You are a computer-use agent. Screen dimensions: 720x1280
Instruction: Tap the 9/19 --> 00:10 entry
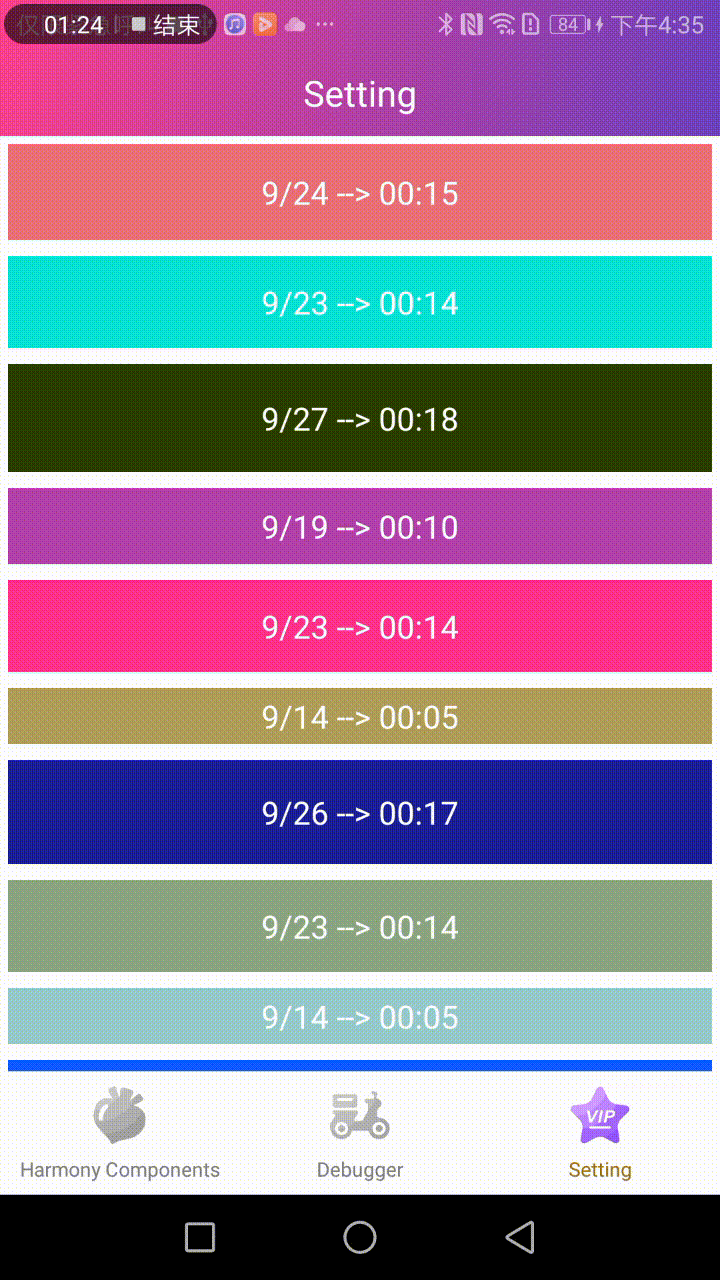(x=360, y=526)
